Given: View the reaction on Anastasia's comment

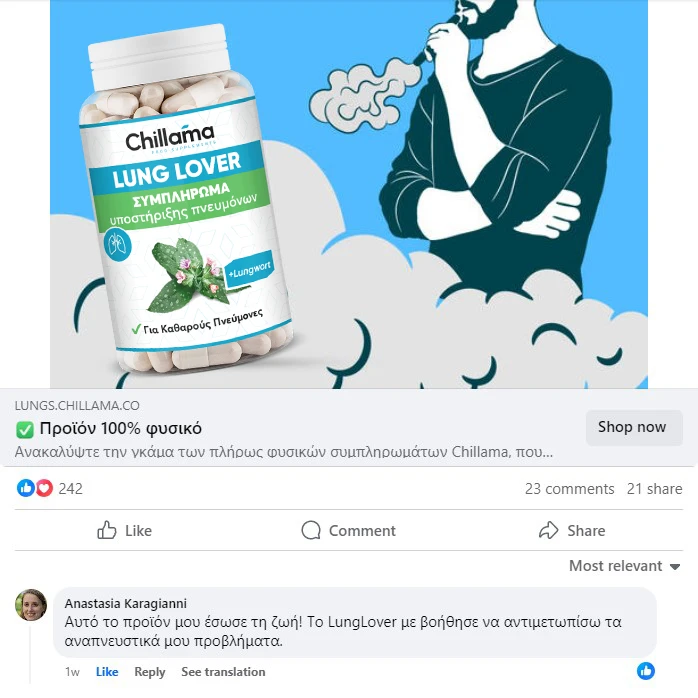Looking at the screenshot, I should (x=646, y=670).
